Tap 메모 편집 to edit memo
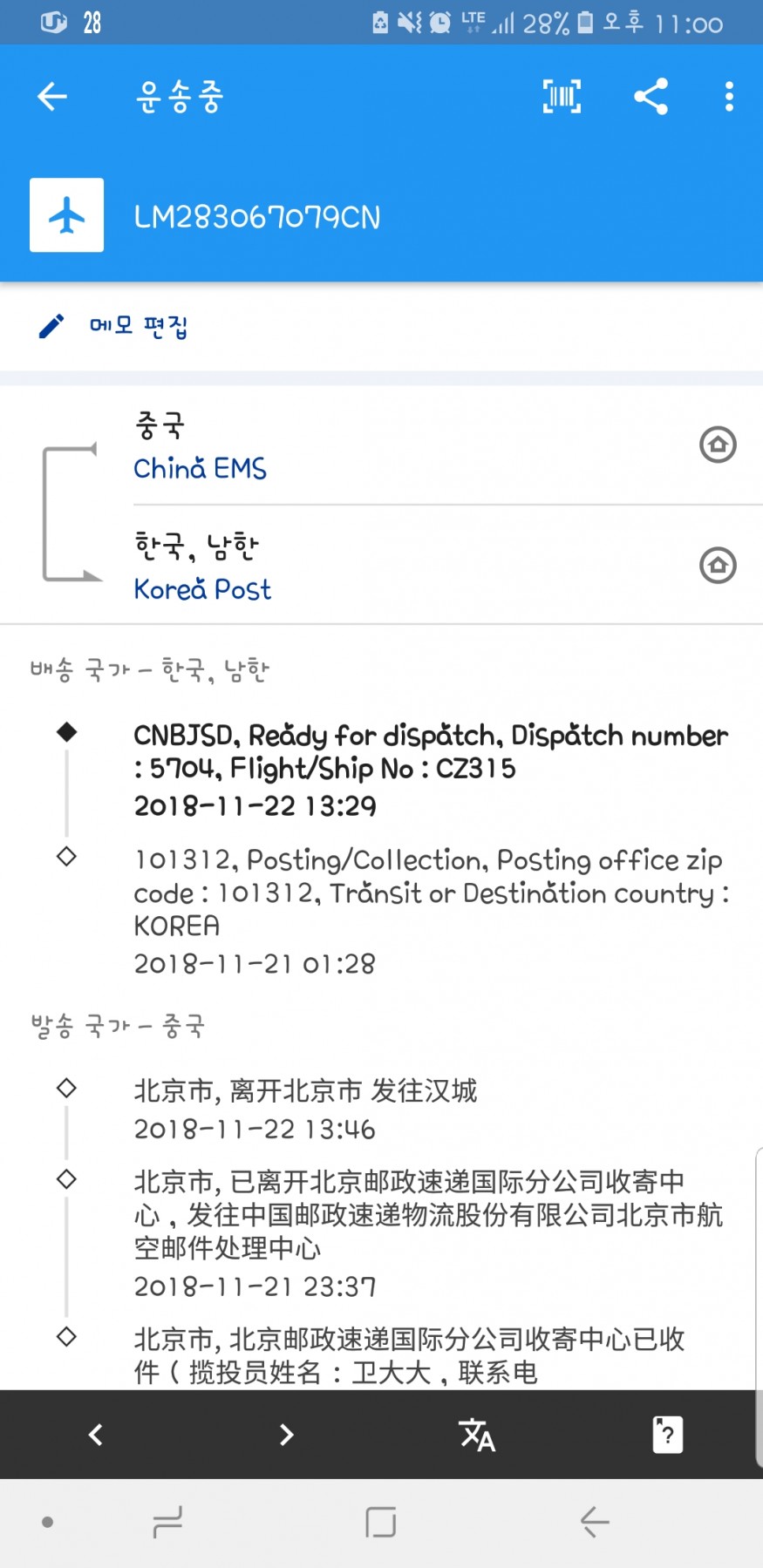763x1568 pixels. [x=138, y=327]
